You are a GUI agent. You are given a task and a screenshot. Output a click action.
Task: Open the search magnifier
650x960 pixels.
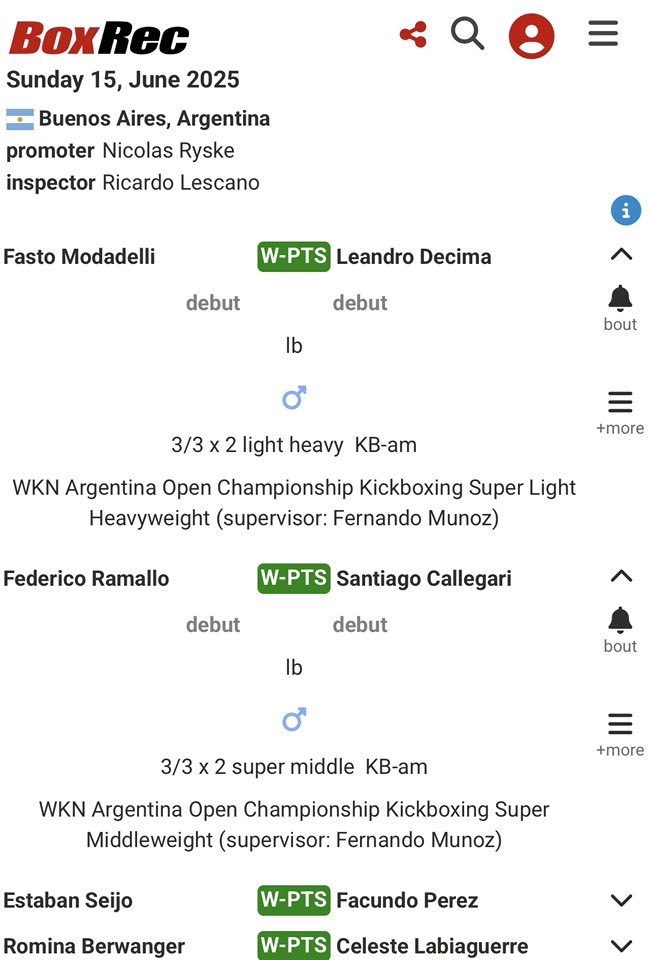pyautogui.click(x=467, y=34)
